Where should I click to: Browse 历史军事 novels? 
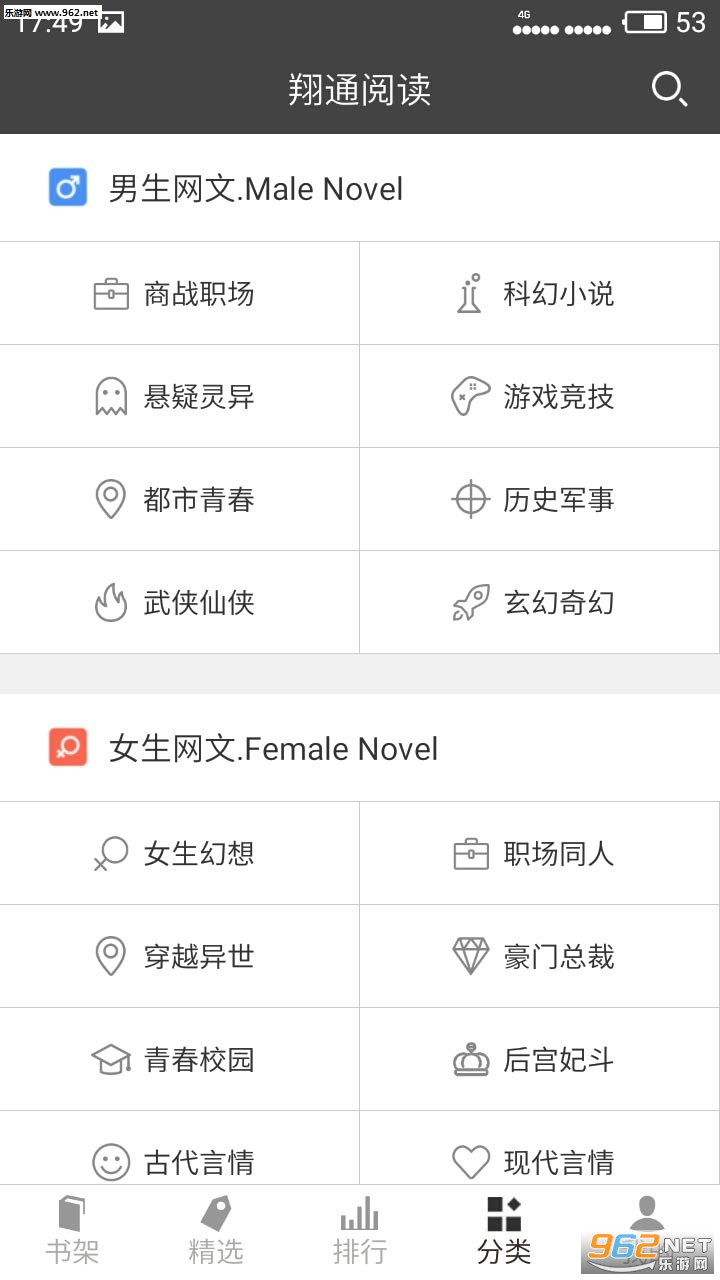pos(540,499)
